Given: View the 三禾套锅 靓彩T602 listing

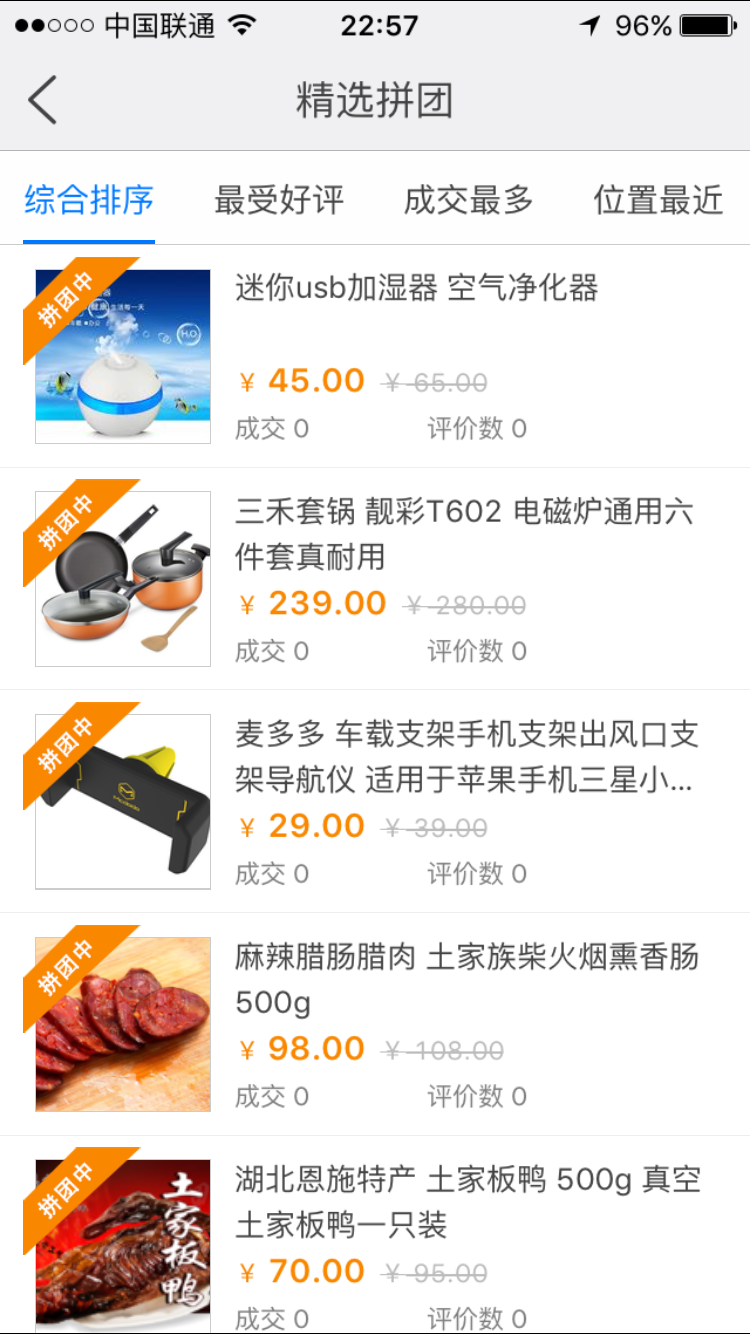Looking at the screenshot, I should [x=464, y=534].
